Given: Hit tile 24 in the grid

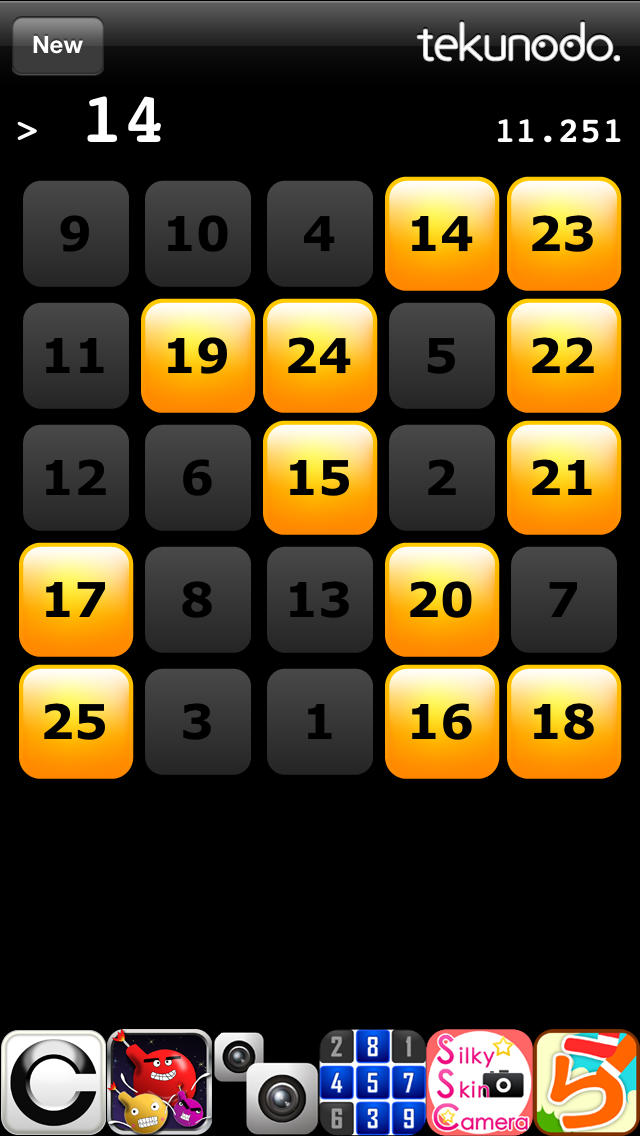Looking at the screenshot, I should [319, 356].
